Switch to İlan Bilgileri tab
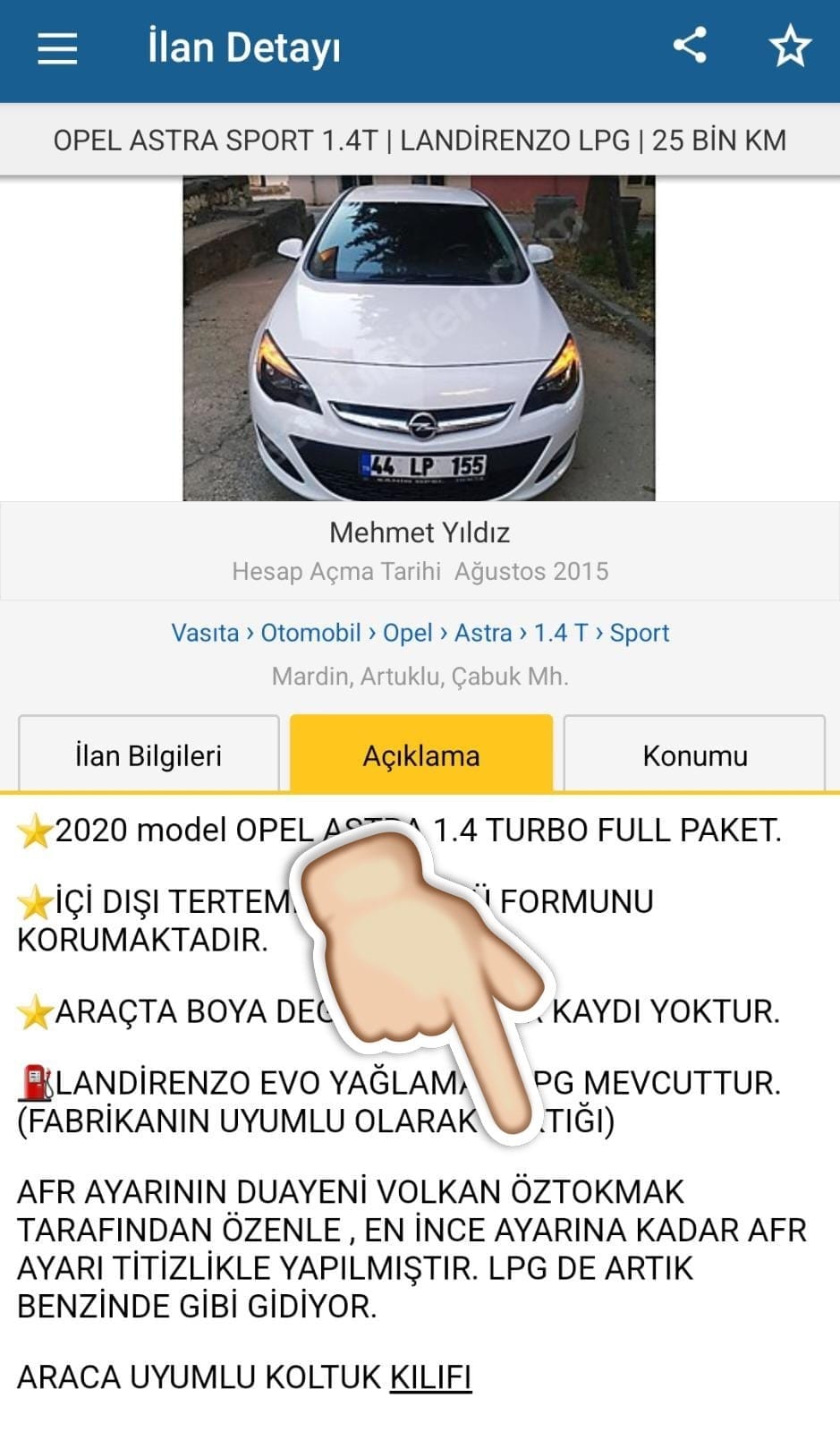Screen dimensions: 840x1432 [148, 754]
